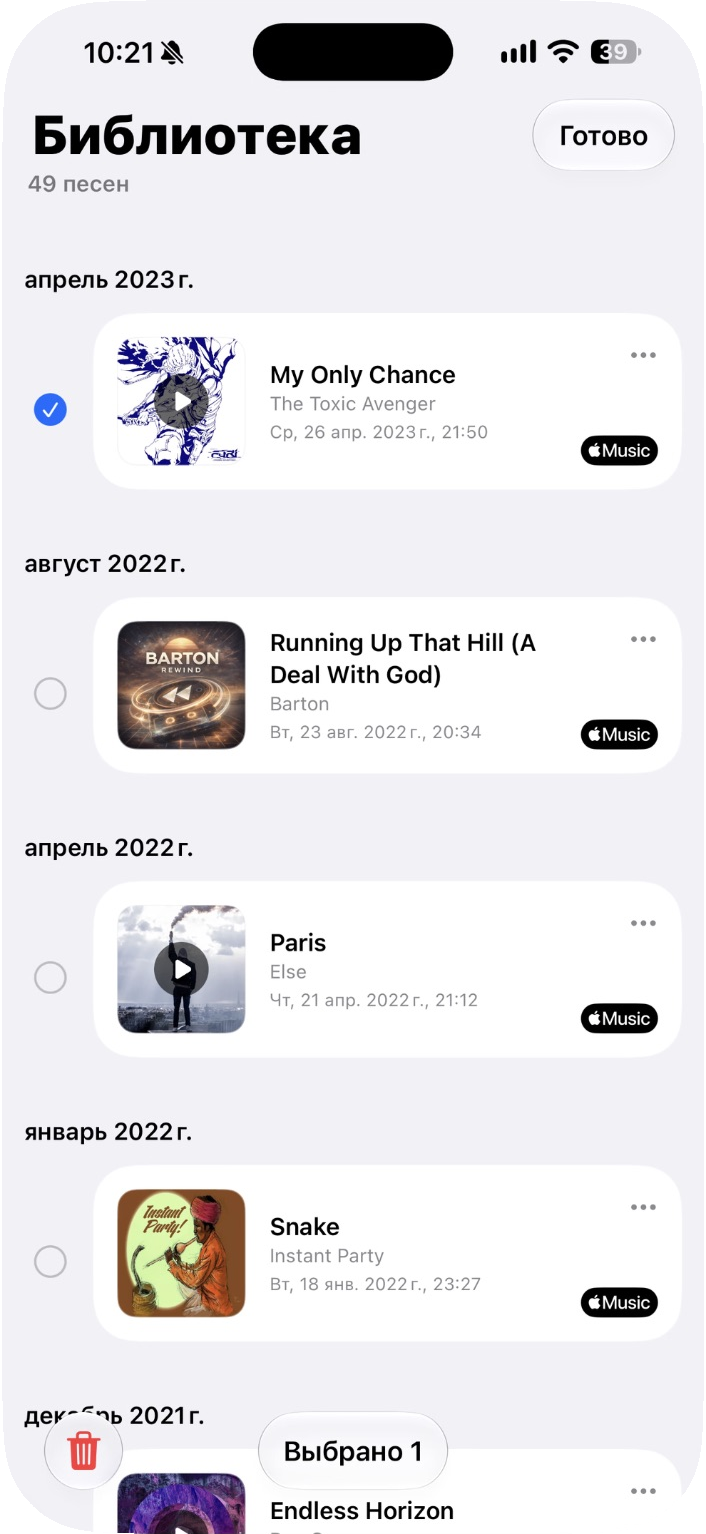
Task: Select the Snake song checkbox
Action: [50, 1261]
